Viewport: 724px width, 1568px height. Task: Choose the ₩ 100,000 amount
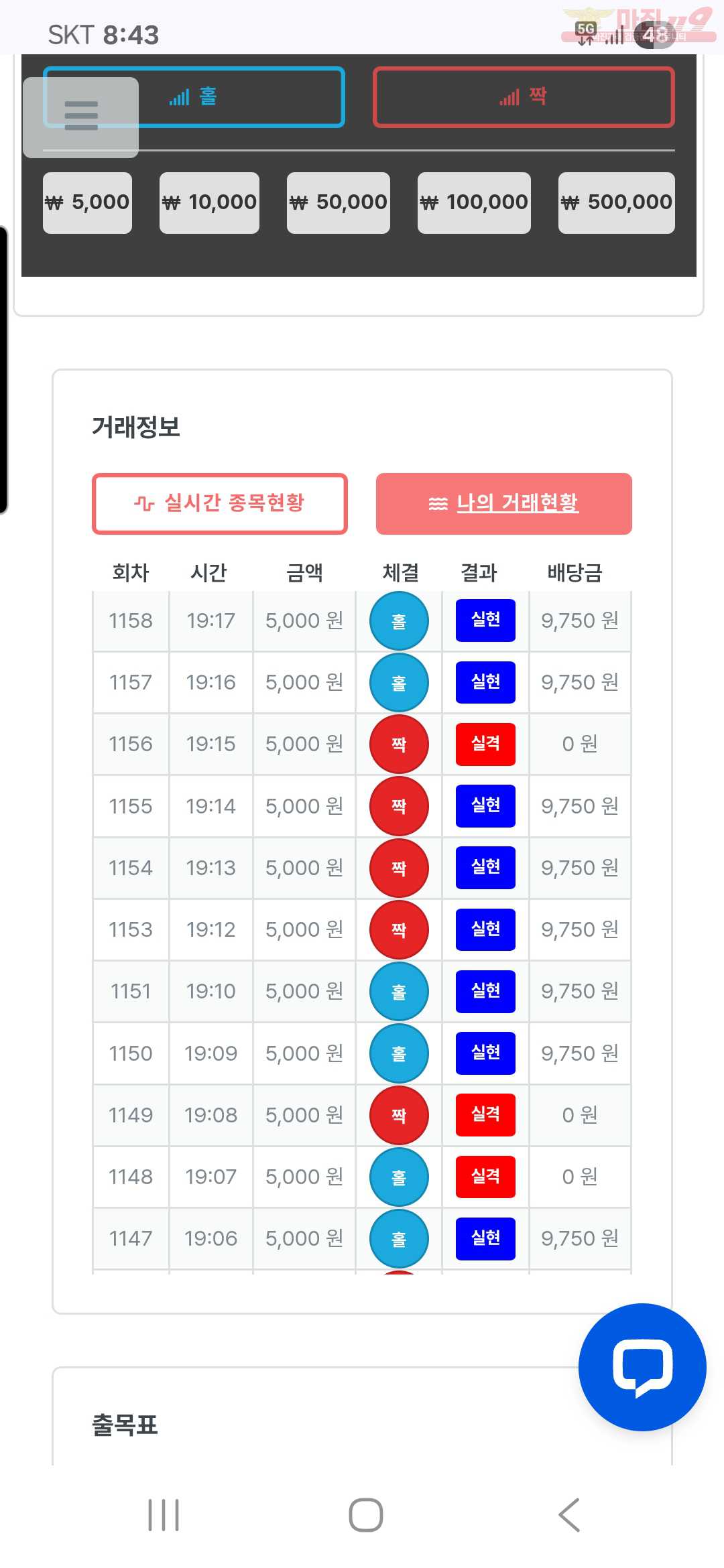[x=474, y=202]
